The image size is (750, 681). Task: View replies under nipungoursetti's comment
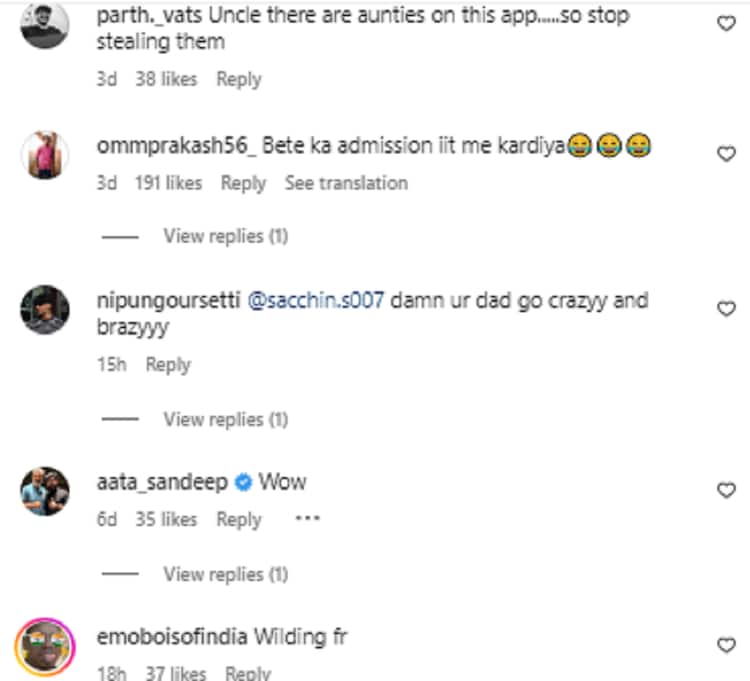(225, 419)
